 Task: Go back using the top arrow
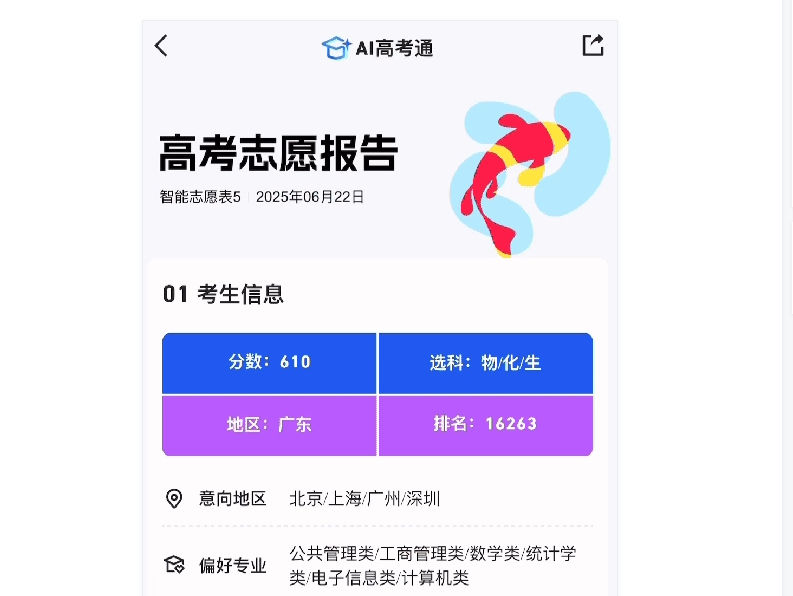(161, 45)
